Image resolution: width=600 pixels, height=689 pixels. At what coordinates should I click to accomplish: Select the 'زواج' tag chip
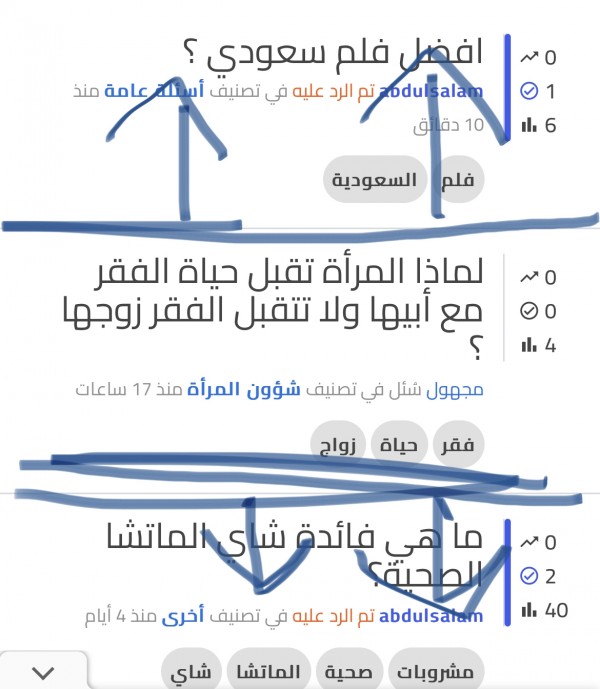338,444
